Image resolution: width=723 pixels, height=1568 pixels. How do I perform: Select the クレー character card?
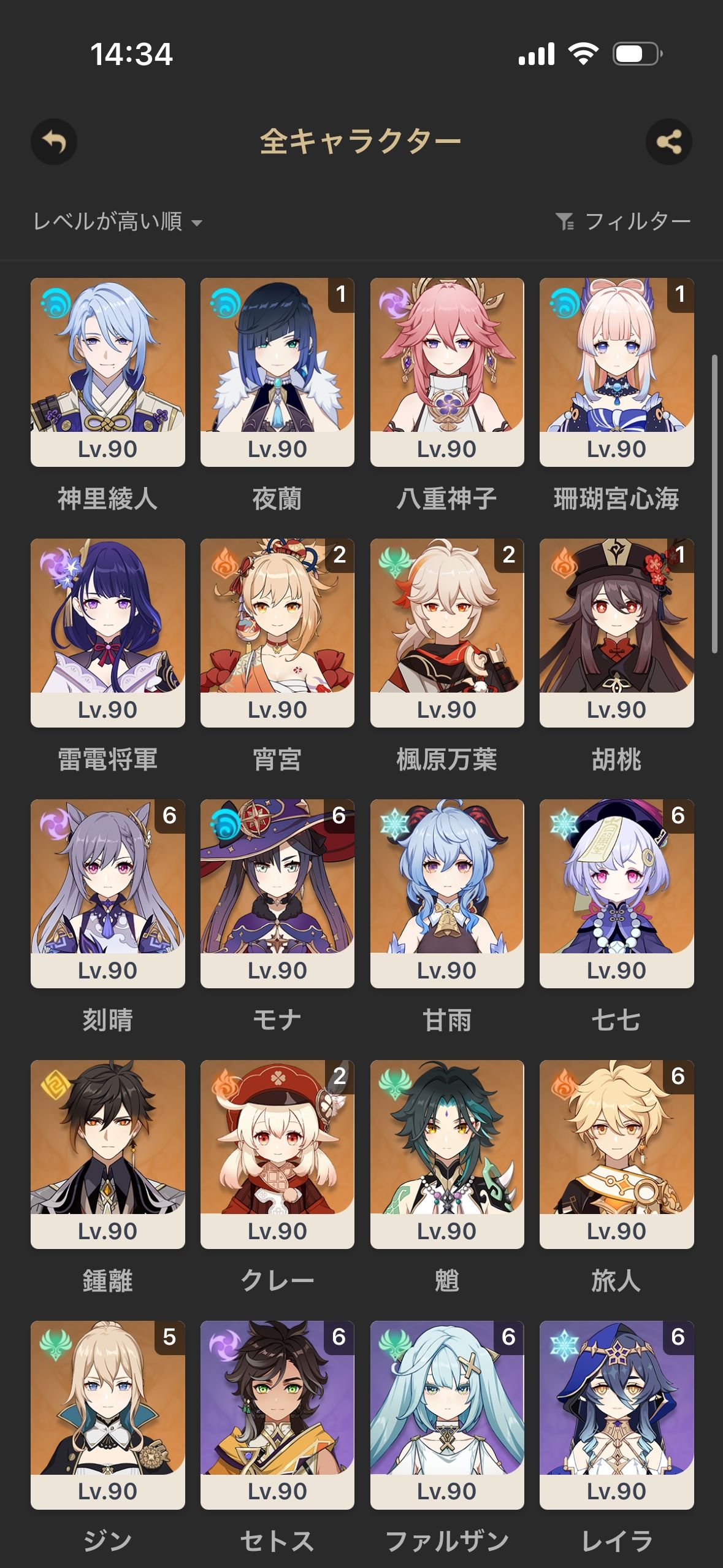point(277,1154)
